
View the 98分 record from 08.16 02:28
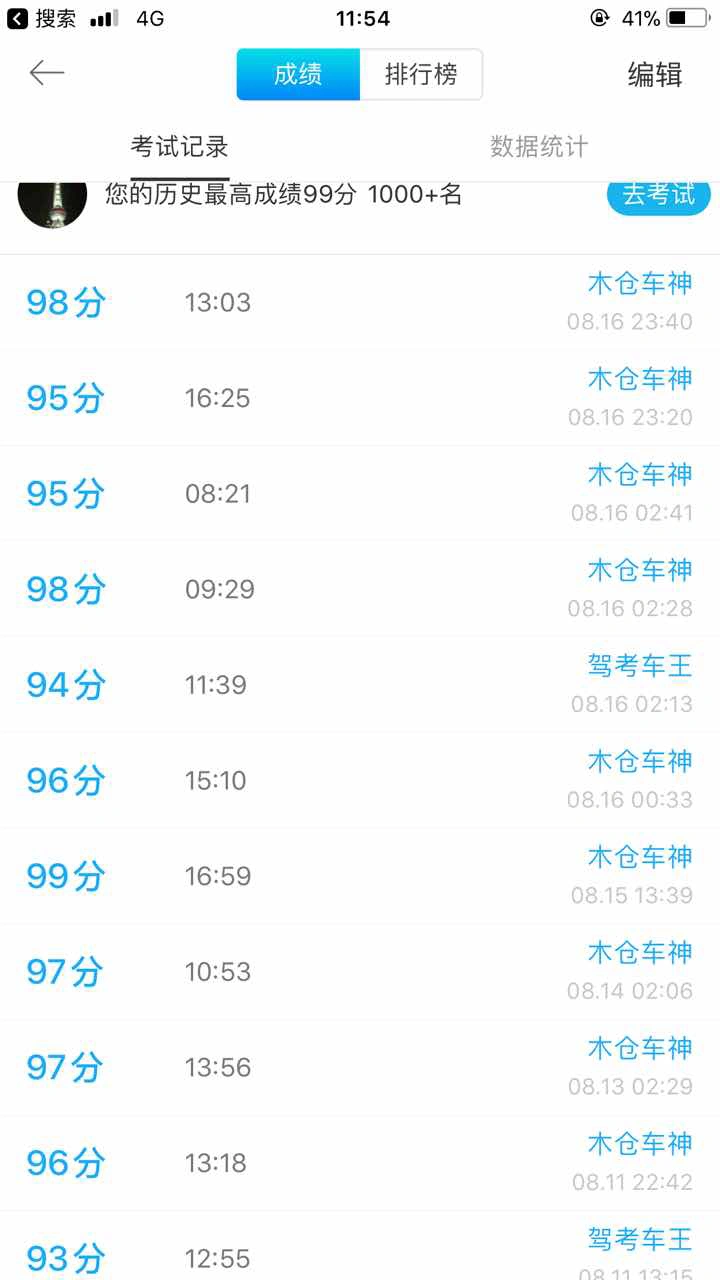(360, 589)
